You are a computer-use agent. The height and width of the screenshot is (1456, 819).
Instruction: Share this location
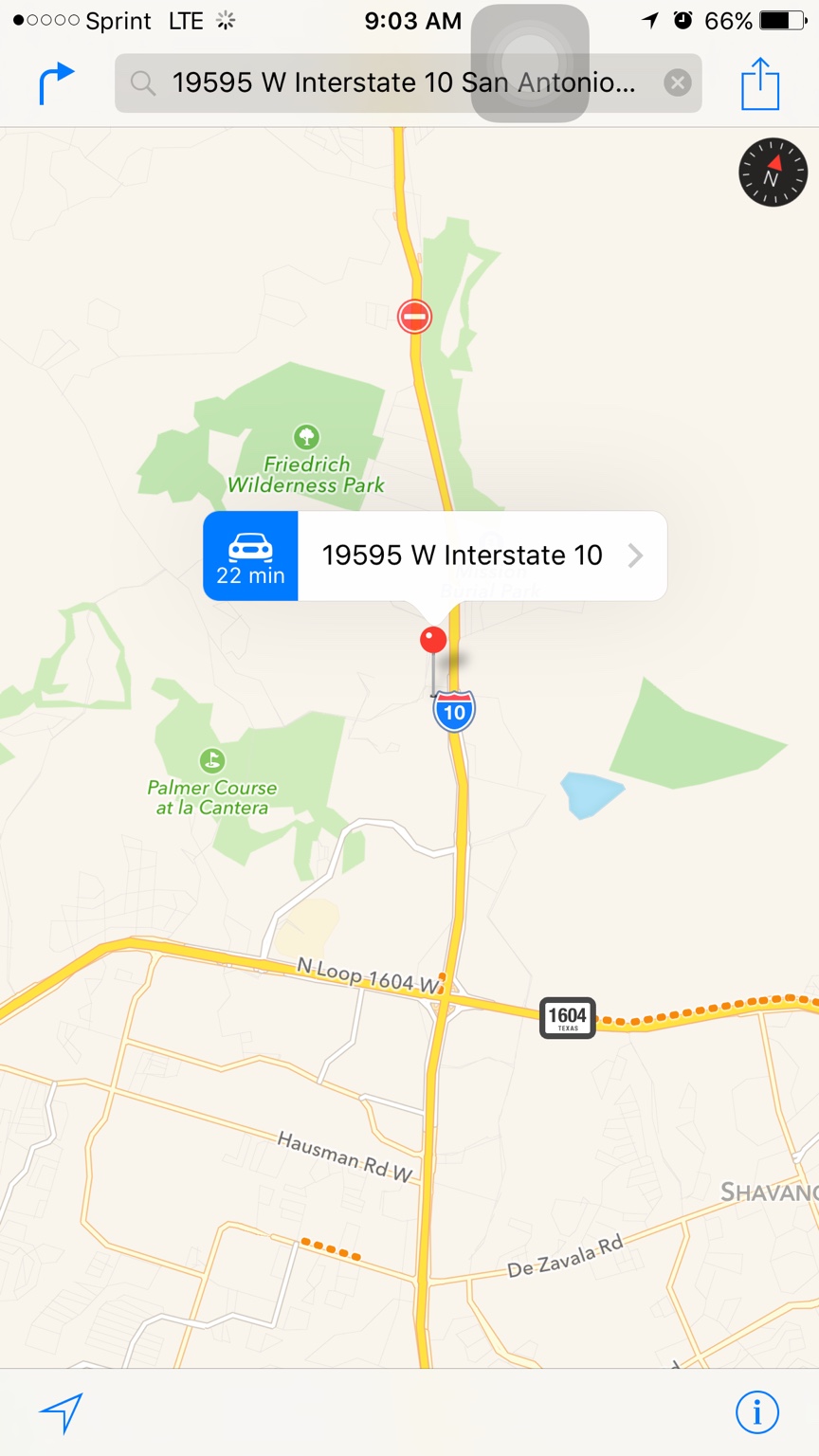tap(760, 83)
